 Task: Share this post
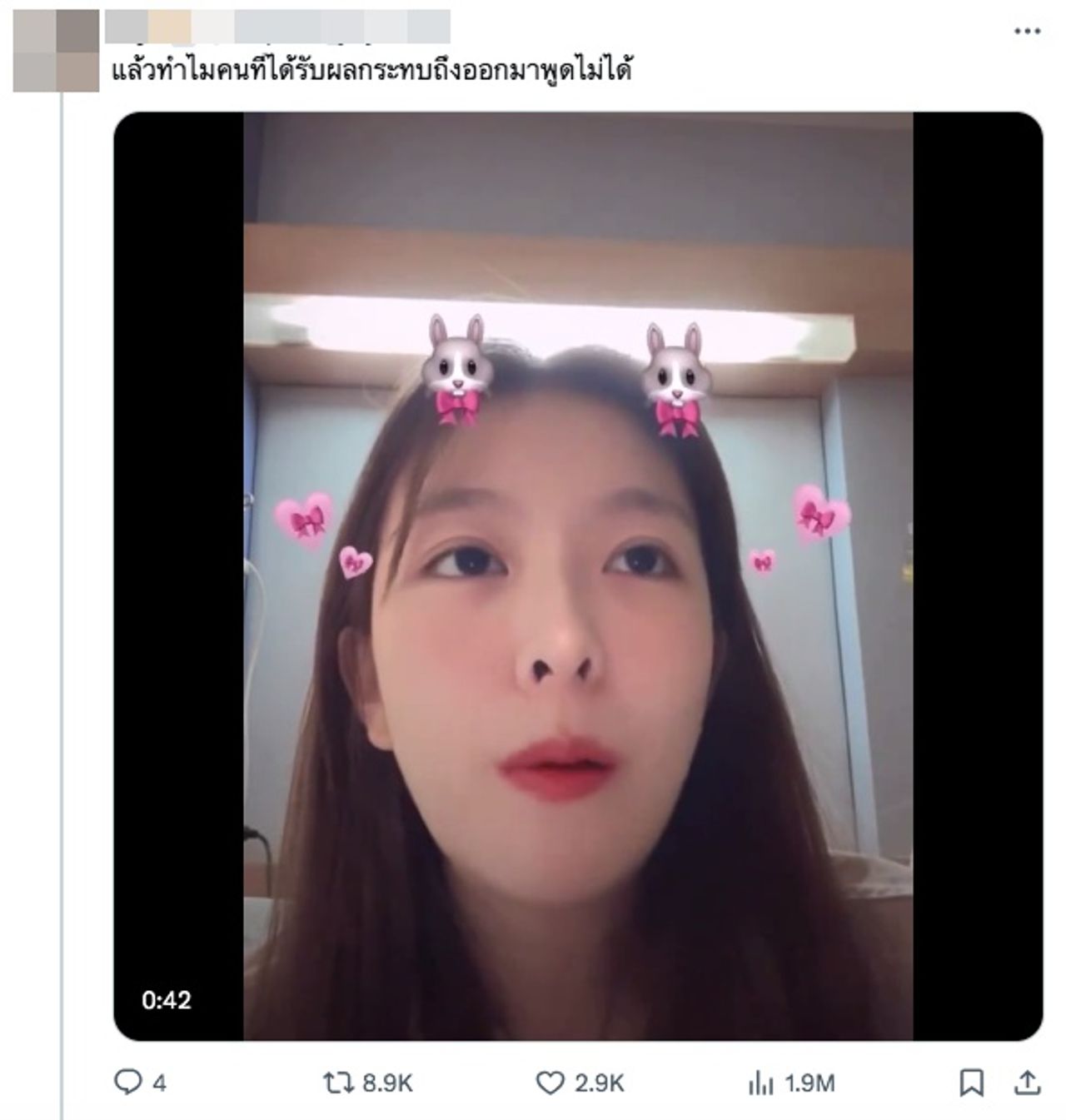tap(1028, 1083)
